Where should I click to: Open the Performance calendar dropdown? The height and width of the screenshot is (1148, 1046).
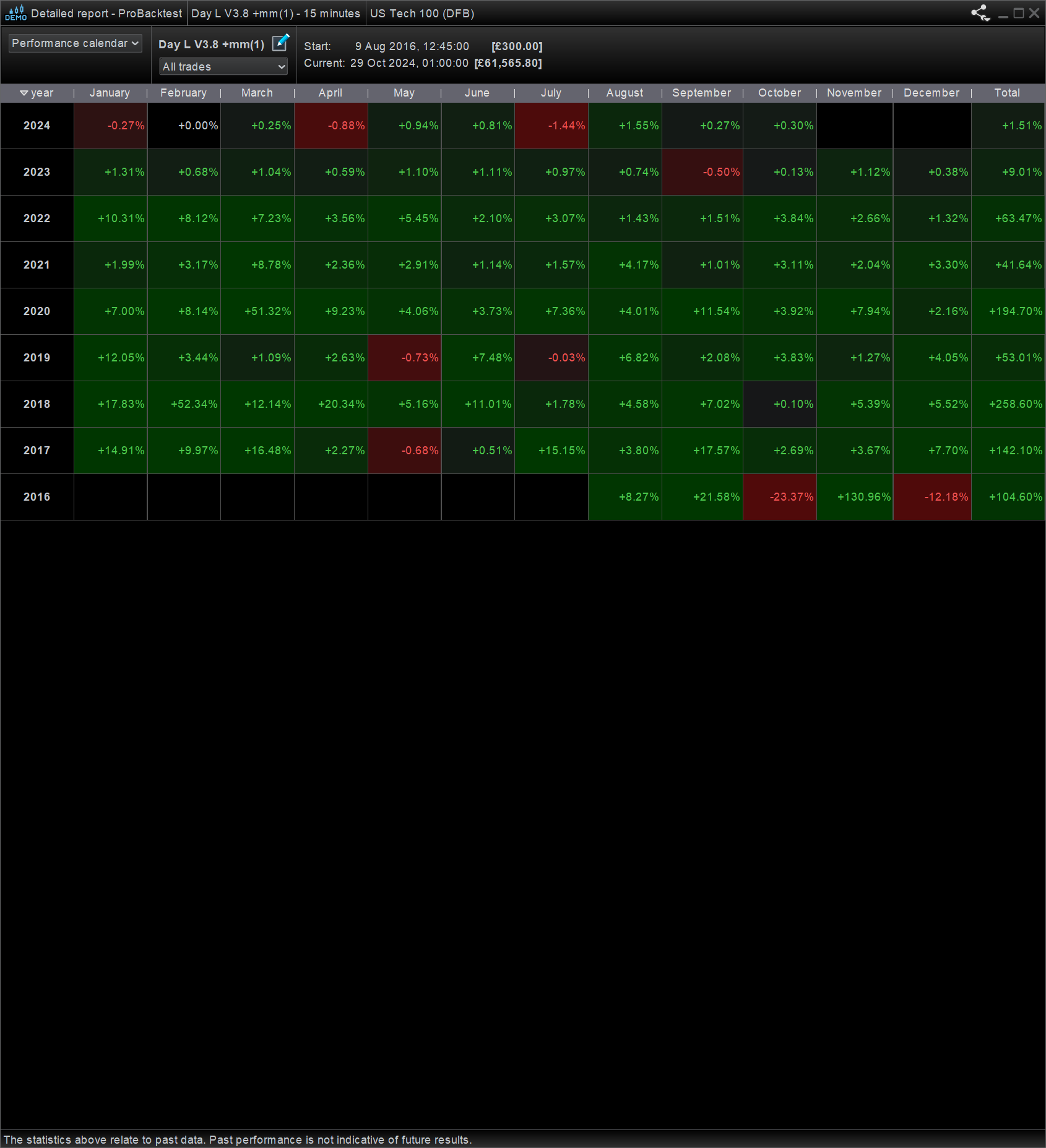coord(75,43)
